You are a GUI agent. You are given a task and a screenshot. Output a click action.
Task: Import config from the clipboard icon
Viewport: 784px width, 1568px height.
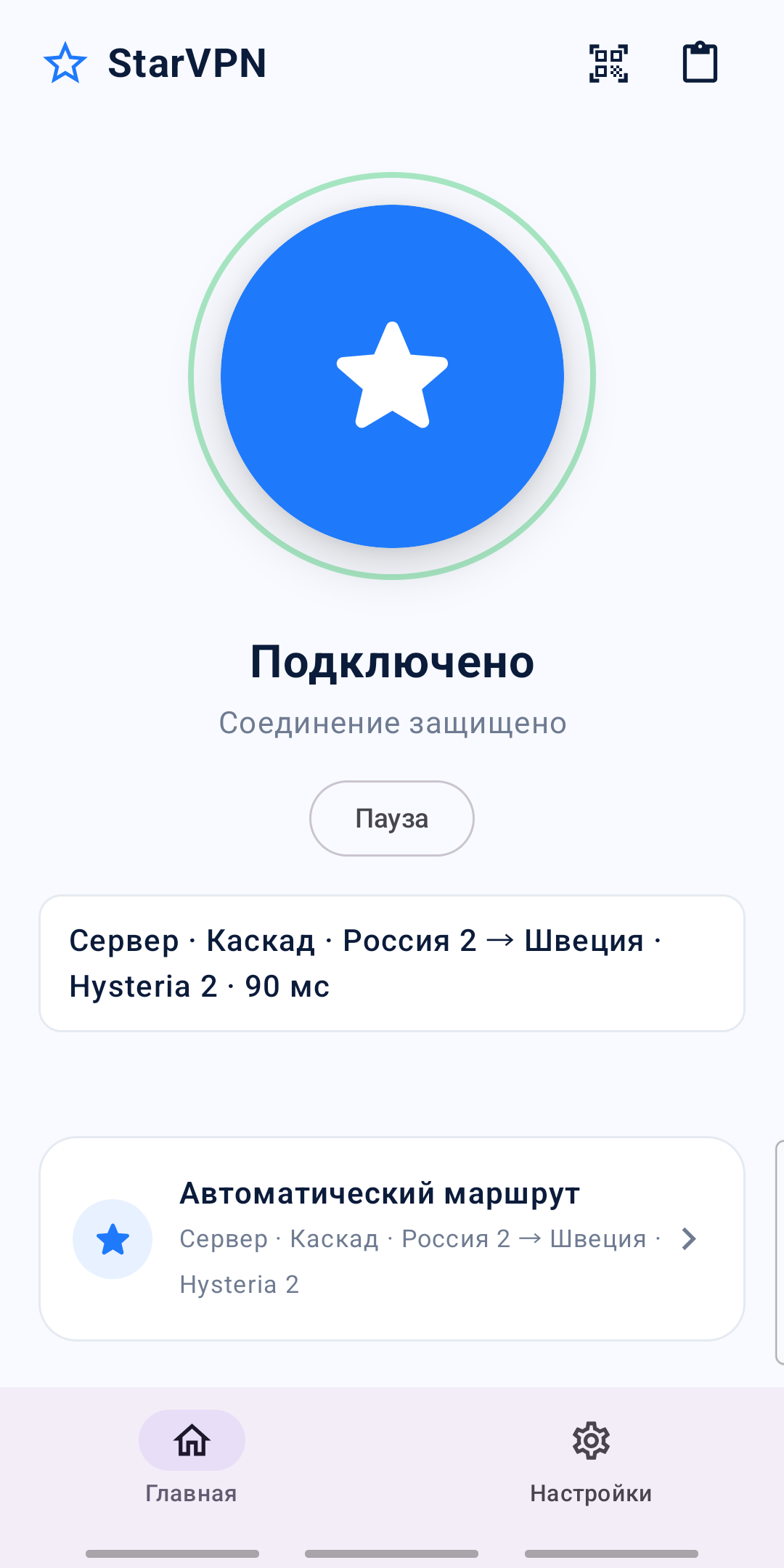tap(700, 62)
